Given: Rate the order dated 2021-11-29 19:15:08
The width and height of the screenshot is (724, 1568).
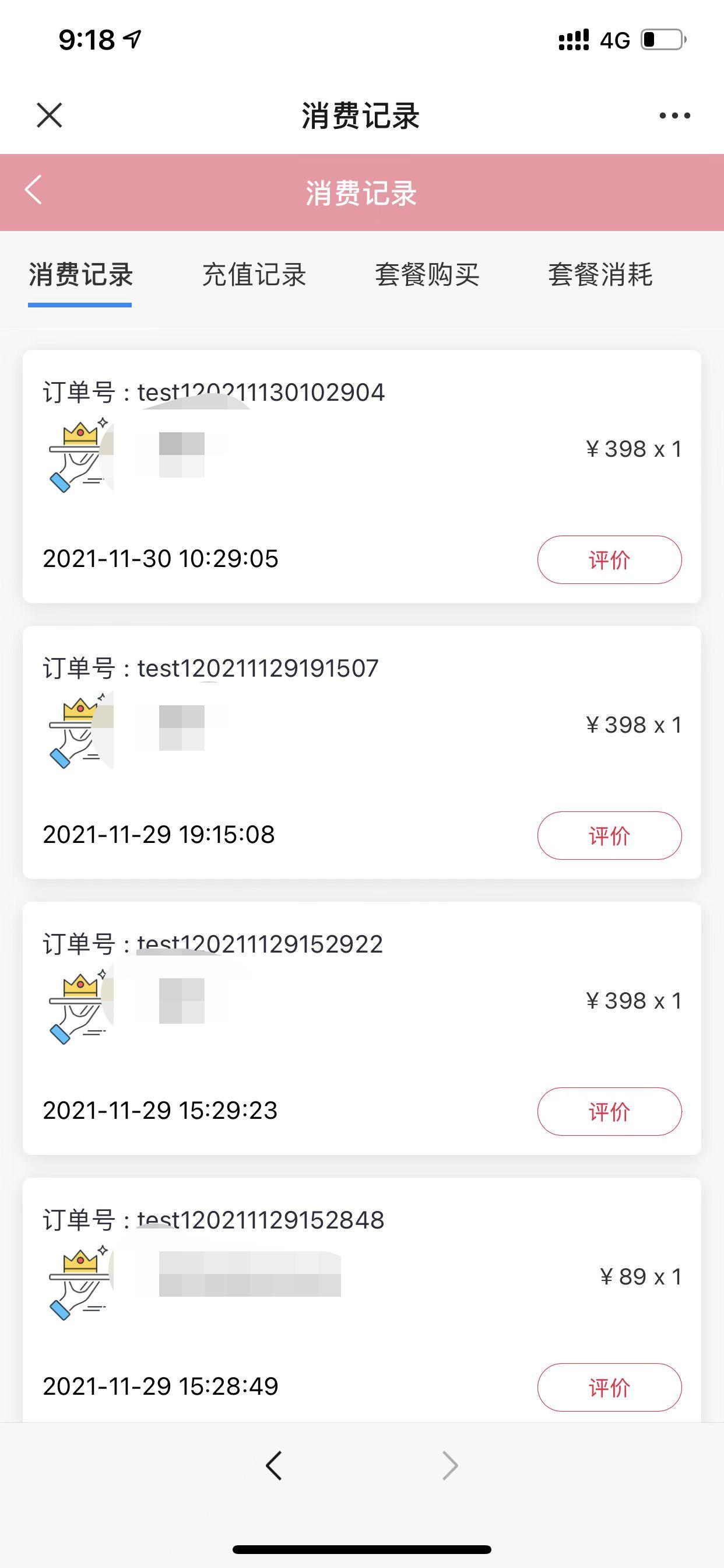Looking at the screenshot, I should pos(609,835).
